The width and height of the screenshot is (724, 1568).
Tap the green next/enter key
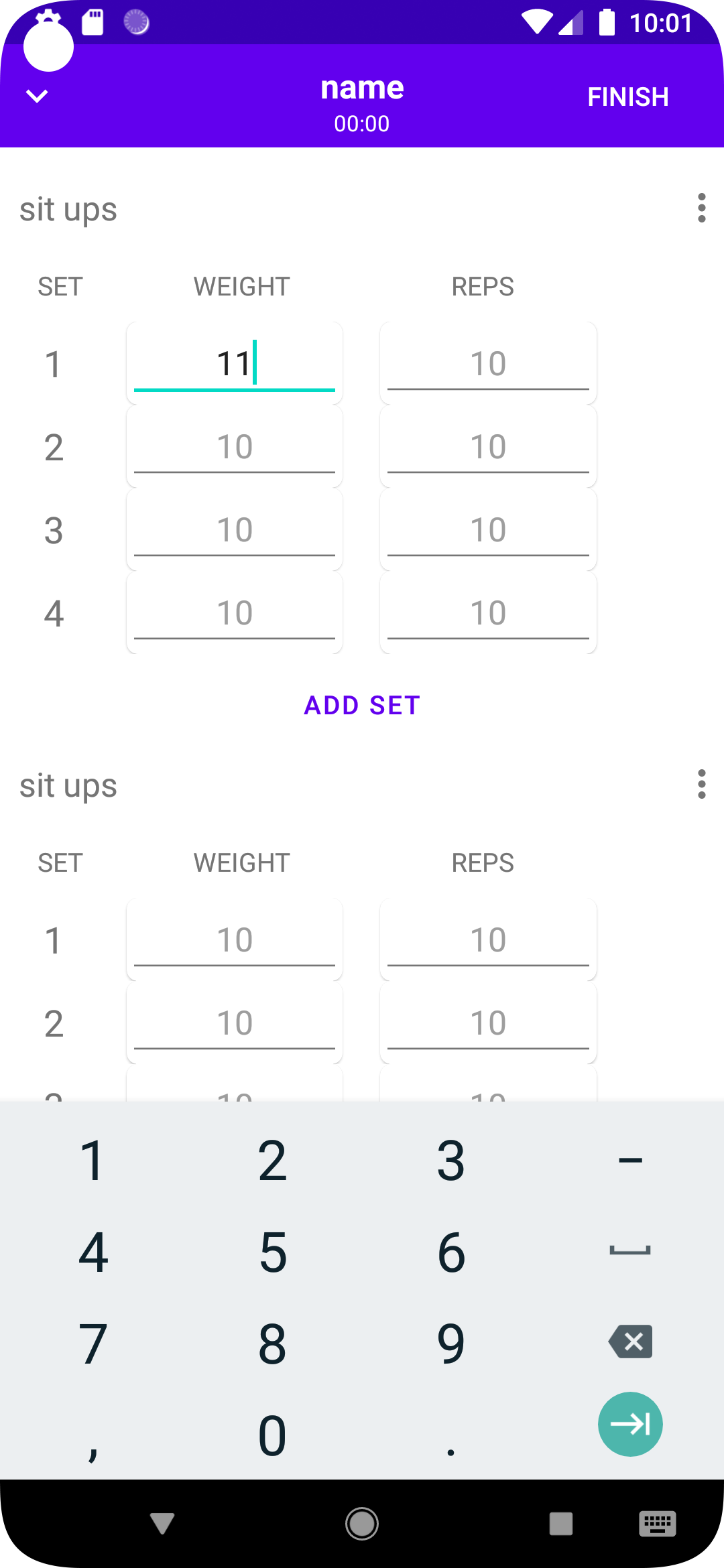pos(629,1424)
